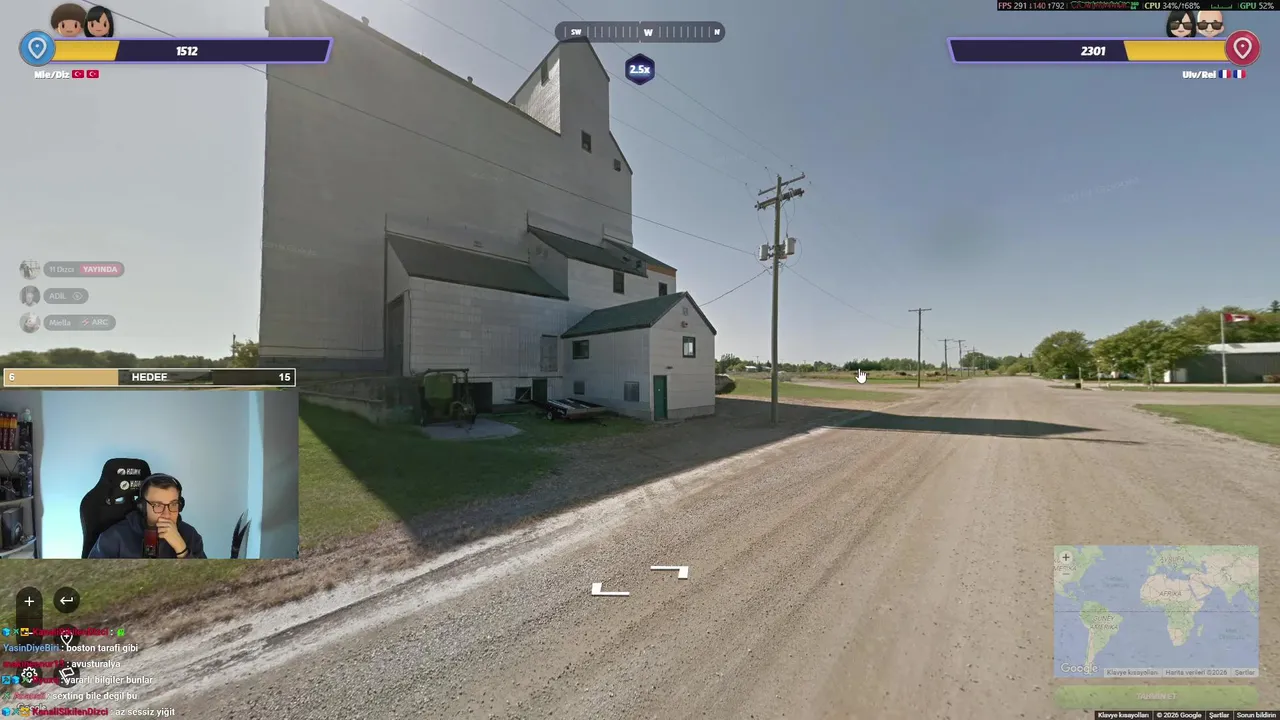Tap the compass heading bar
The width and height of the screenshot is (1280, 720).
coord(640,32)
